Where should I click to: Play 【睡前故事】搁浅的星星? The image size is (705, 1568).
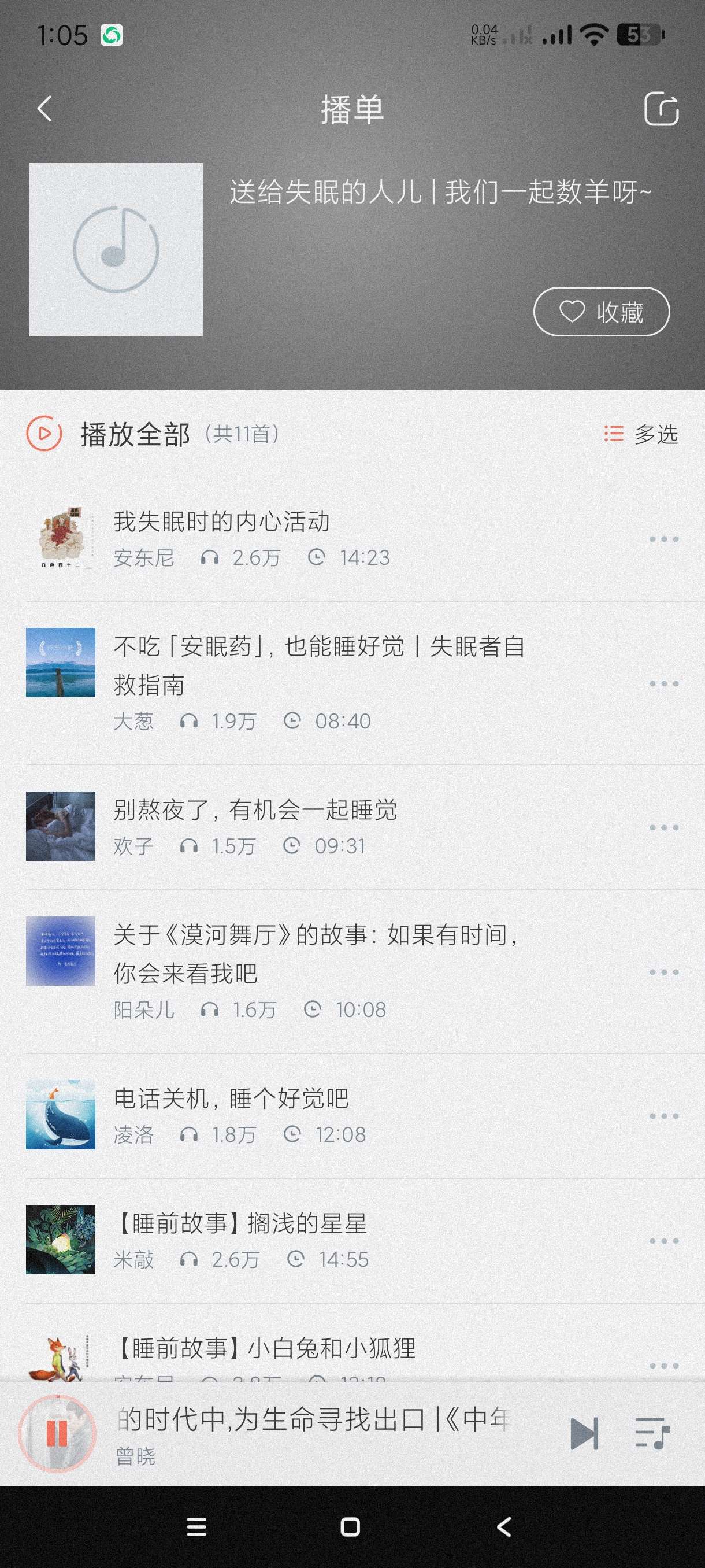coord(241,1223)
